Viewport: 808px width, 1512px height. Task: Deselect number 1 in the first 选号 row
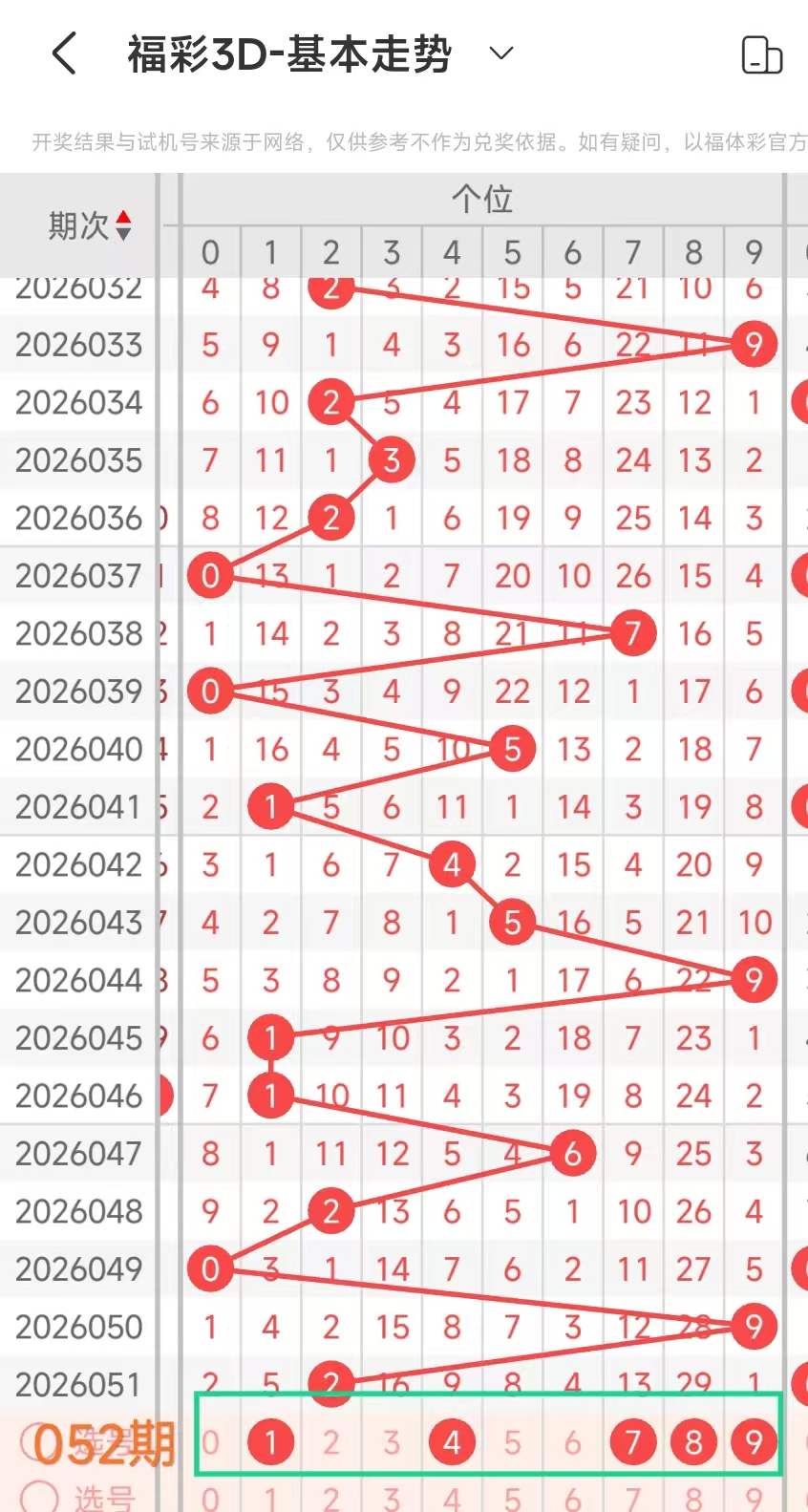(270, 1441)
